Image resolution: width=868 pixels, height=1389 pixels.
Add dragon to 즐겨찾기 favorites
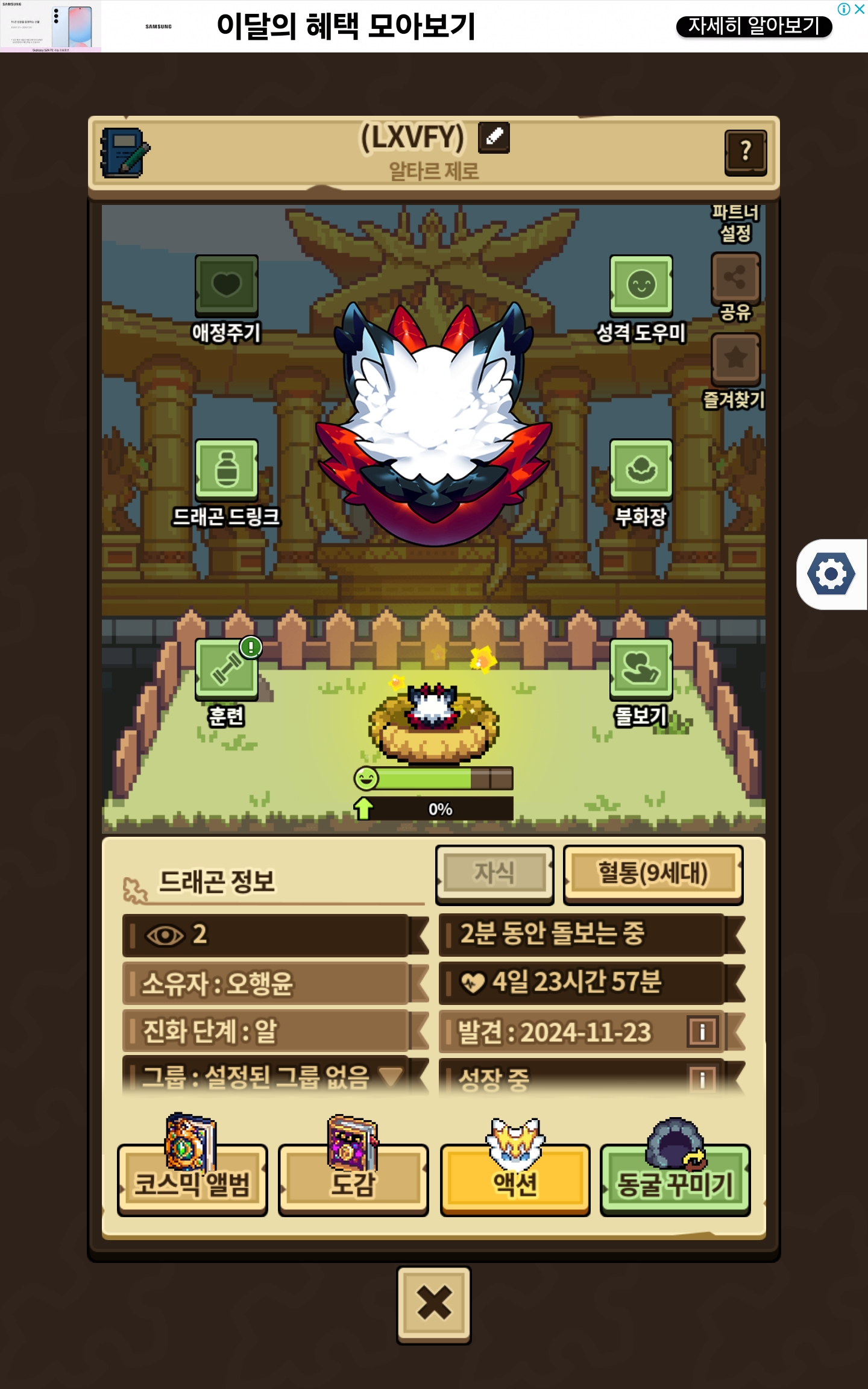(x=735, y=359)
